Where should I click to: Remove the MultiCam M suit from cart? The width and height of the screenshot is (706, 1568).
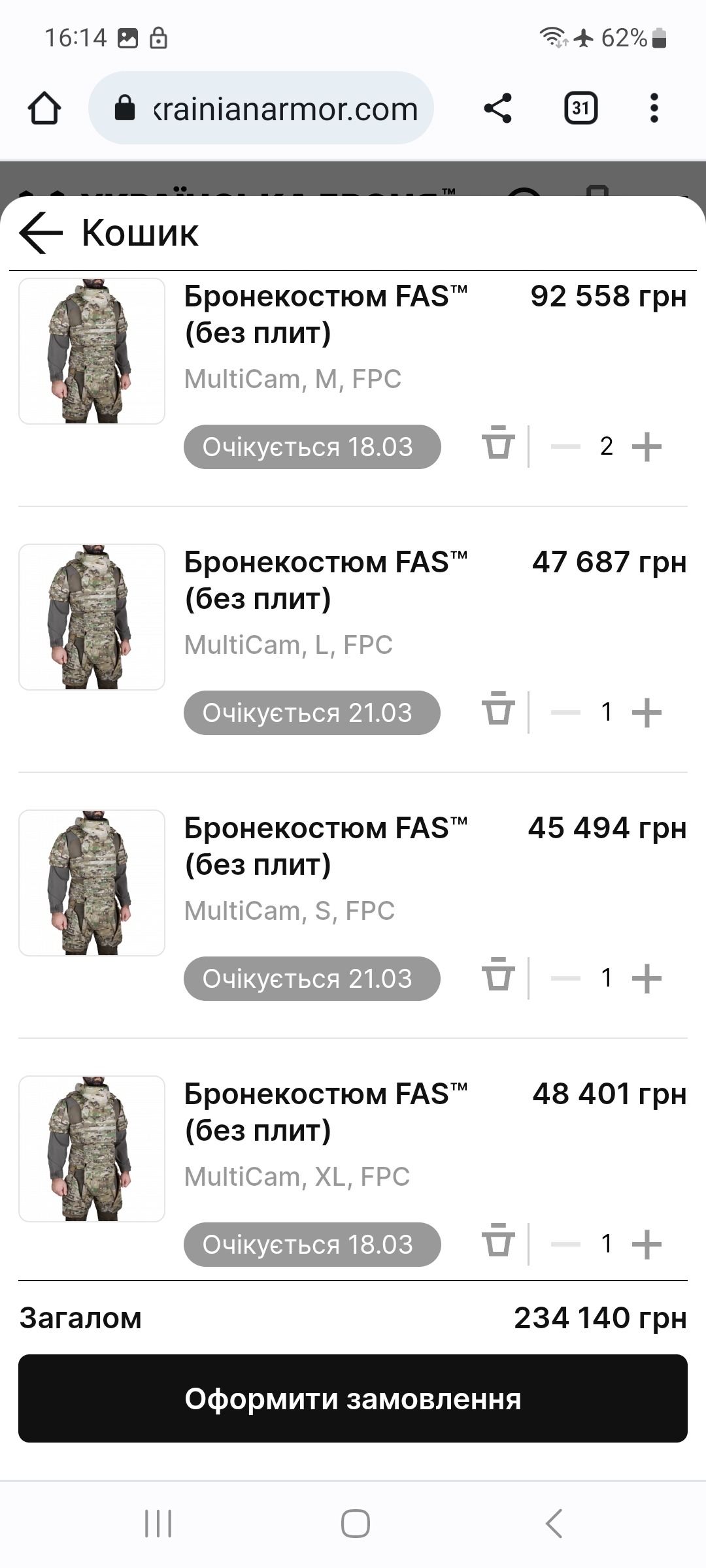[x=498, y=444]
